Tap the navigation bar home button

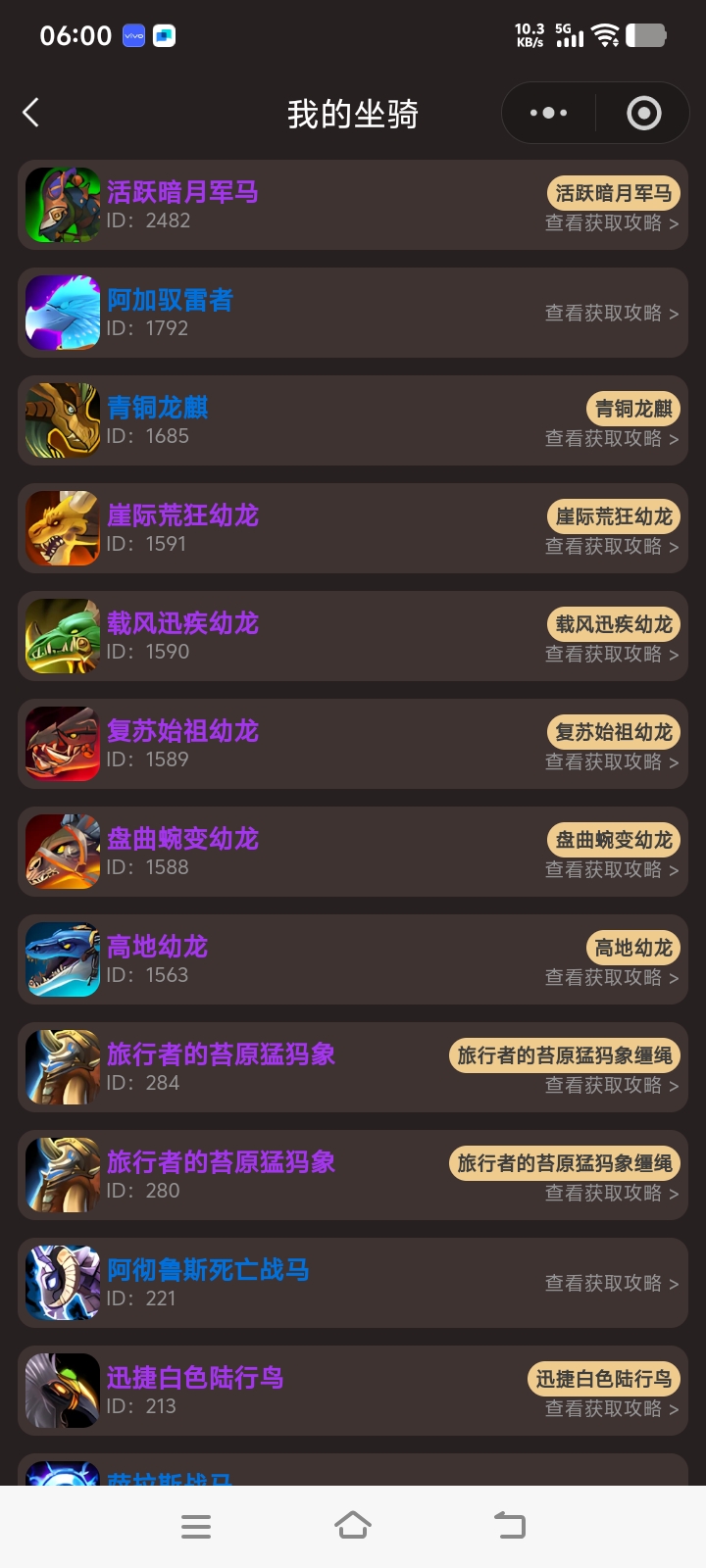(x=353, y=1525)
